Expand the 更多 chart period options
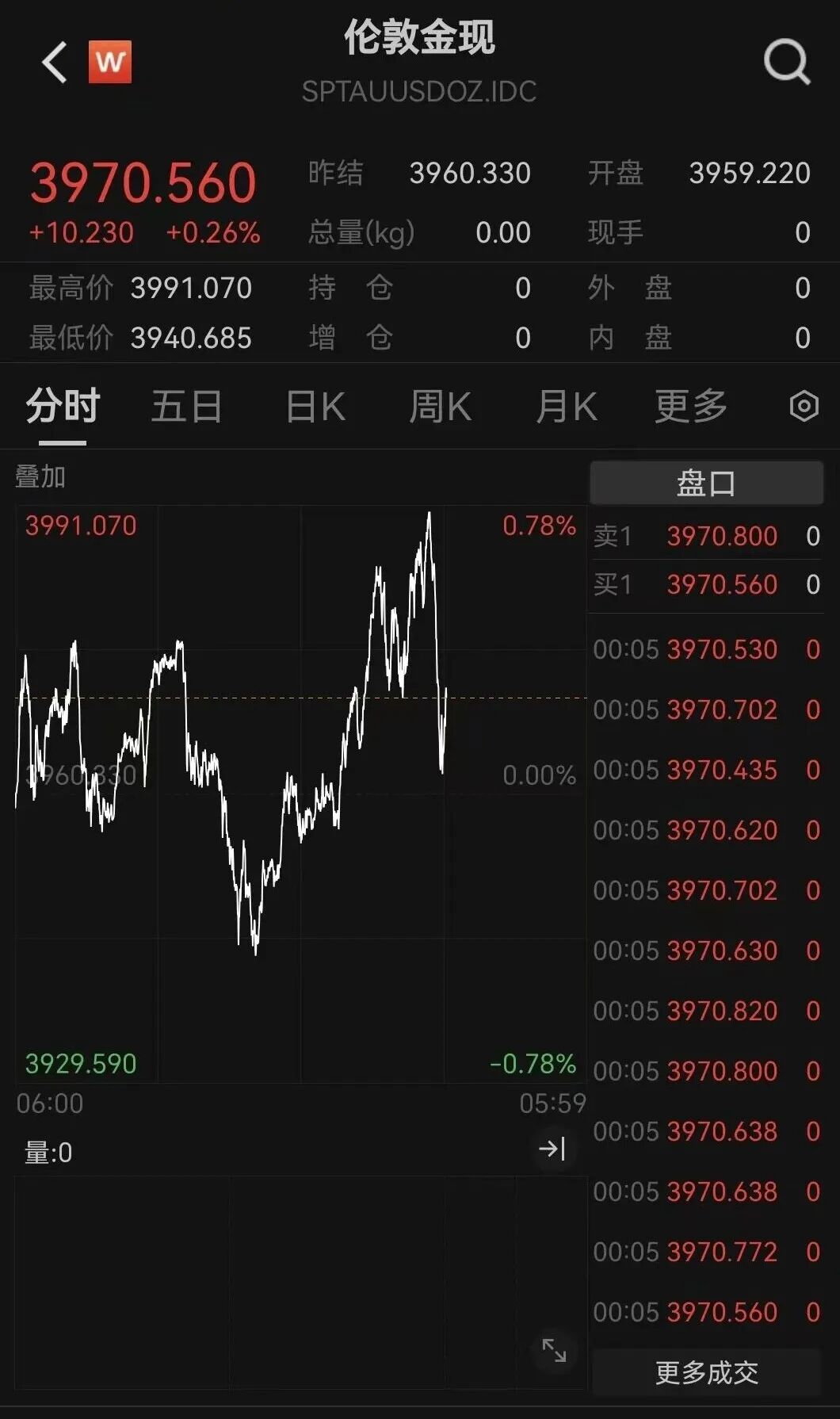The width and height of the screenshot is (840, 1419). (690, 407)
